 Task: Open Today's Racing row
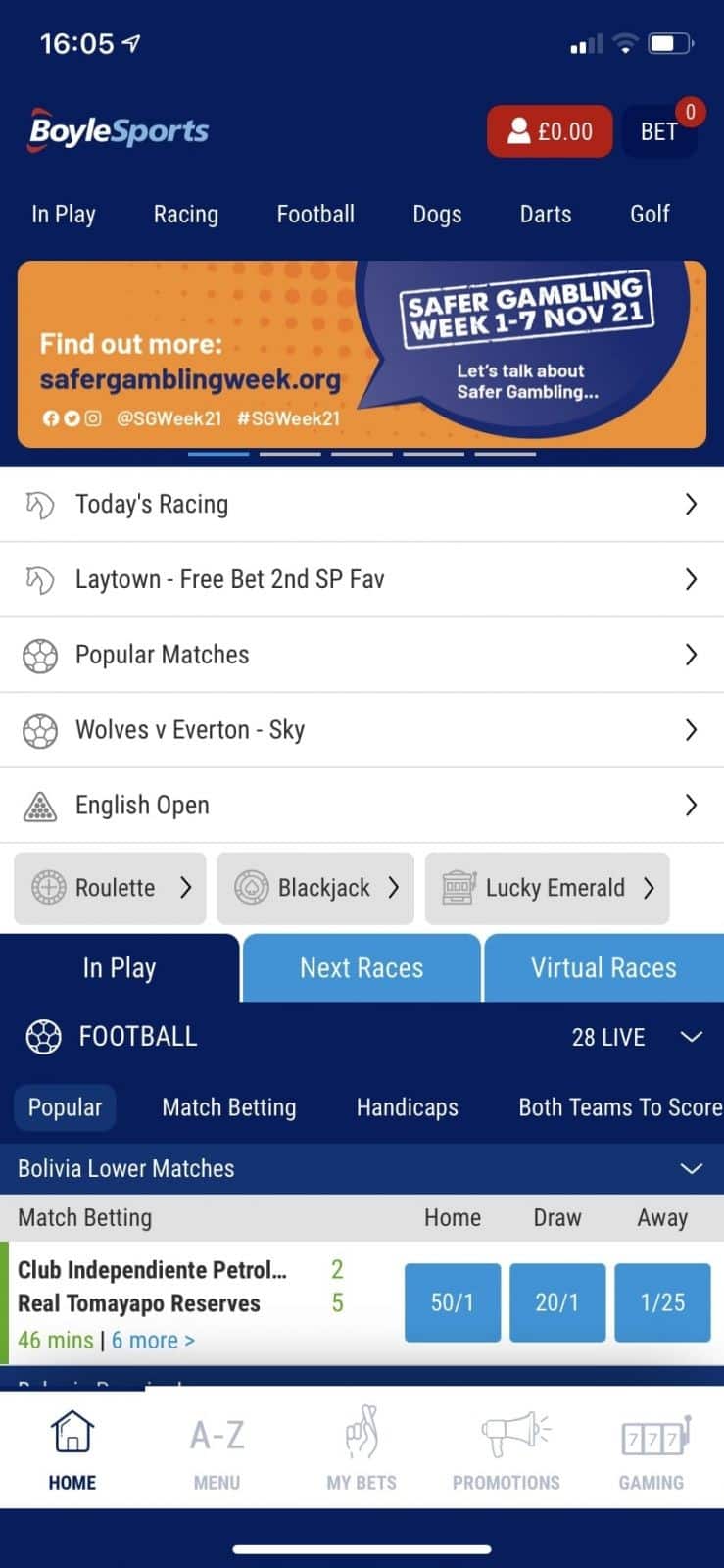click(362, 504)
